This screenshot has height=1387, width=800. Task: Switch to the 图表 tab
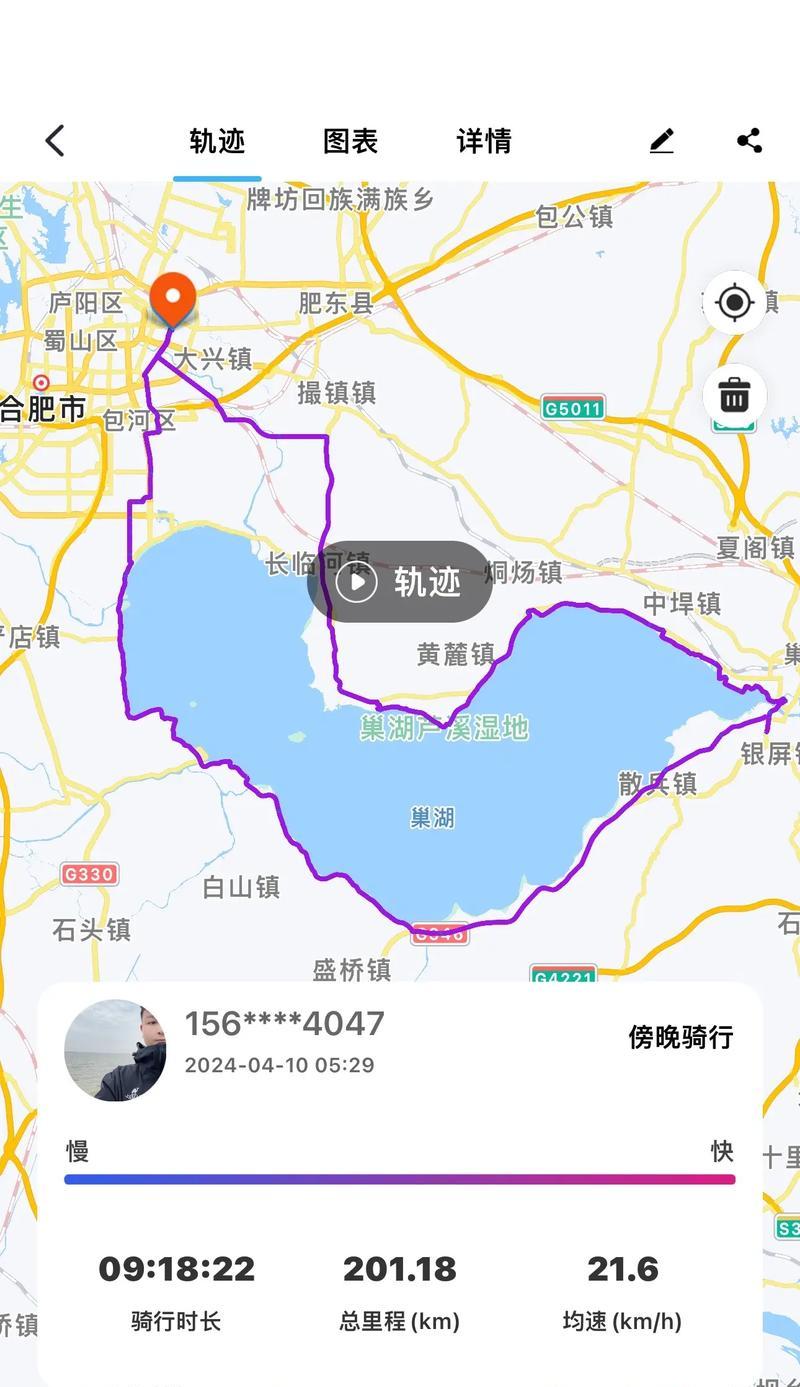pos(350,141)
